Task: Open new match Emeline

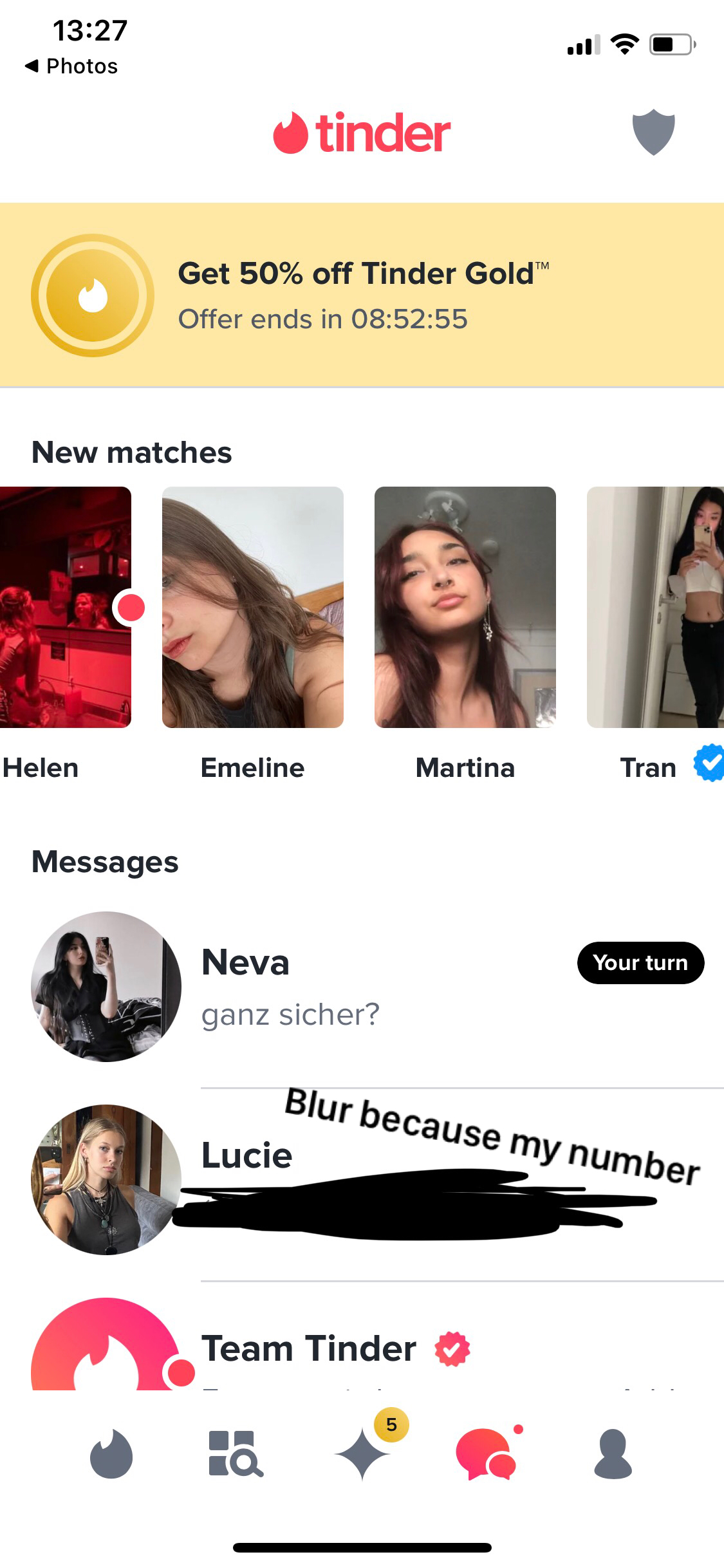Action: coord(252,608)
